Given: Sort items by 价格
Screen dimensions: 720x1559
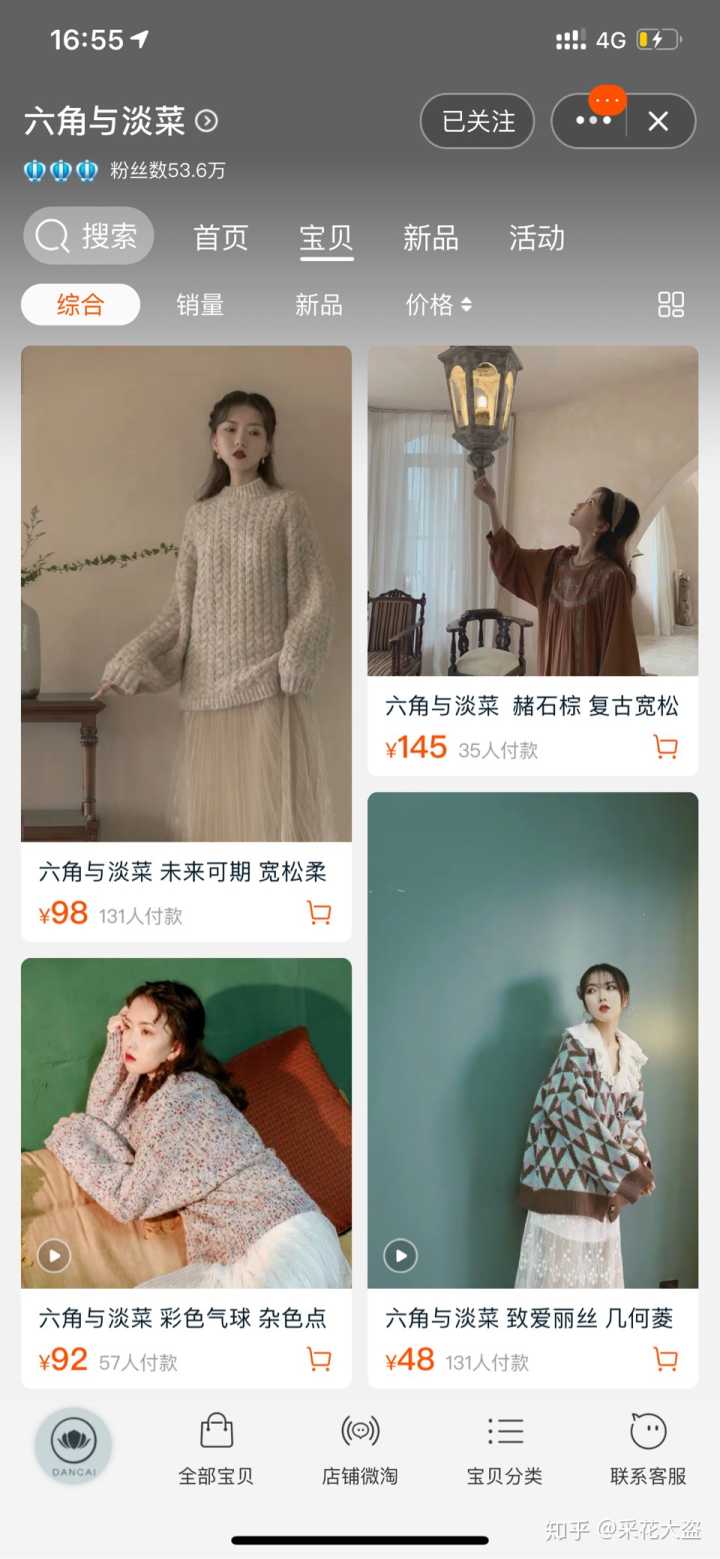Looking at the screenshot, I should click(x=438, y=305).
